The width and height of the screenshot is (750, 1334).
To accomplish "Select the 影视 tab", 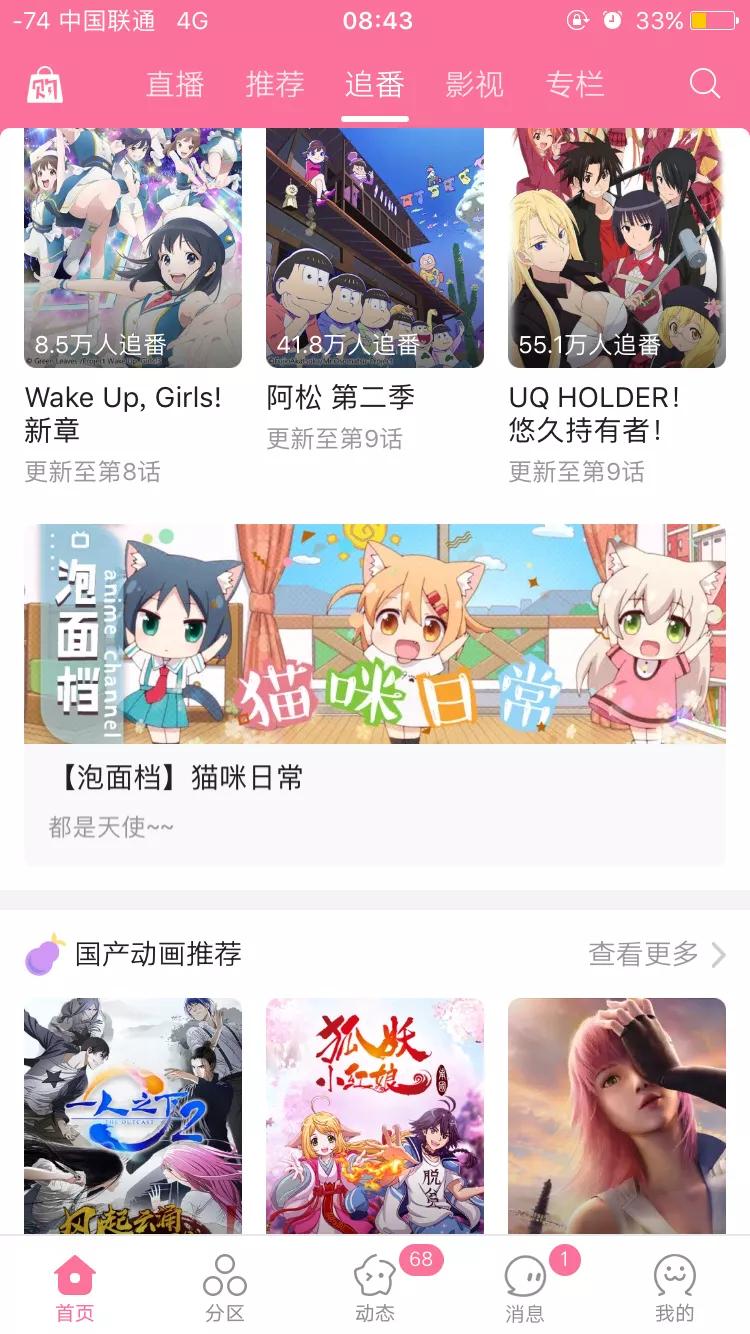I will pyautogui.click(x=474, y=85).
